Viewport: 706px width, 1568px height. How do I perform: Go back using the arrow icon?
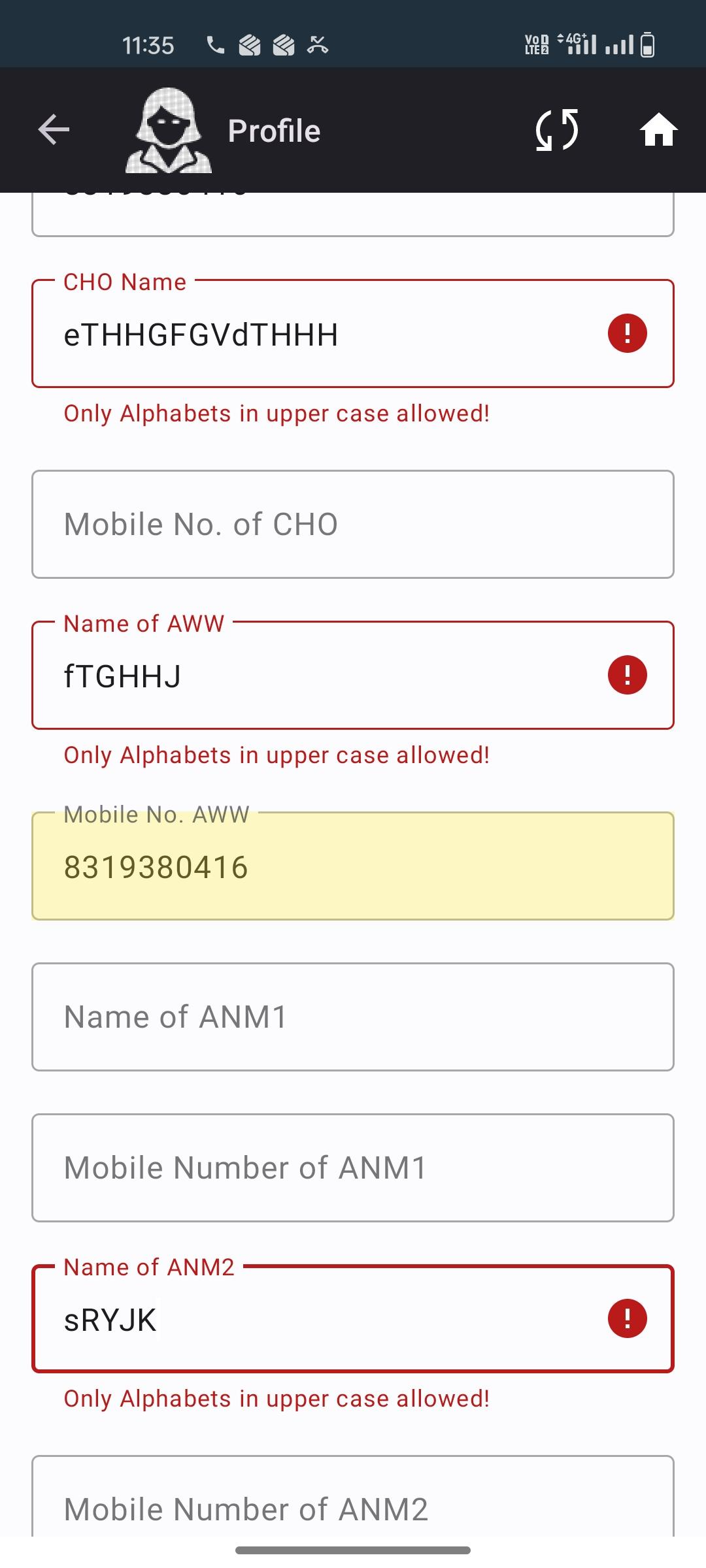[54, 129]
